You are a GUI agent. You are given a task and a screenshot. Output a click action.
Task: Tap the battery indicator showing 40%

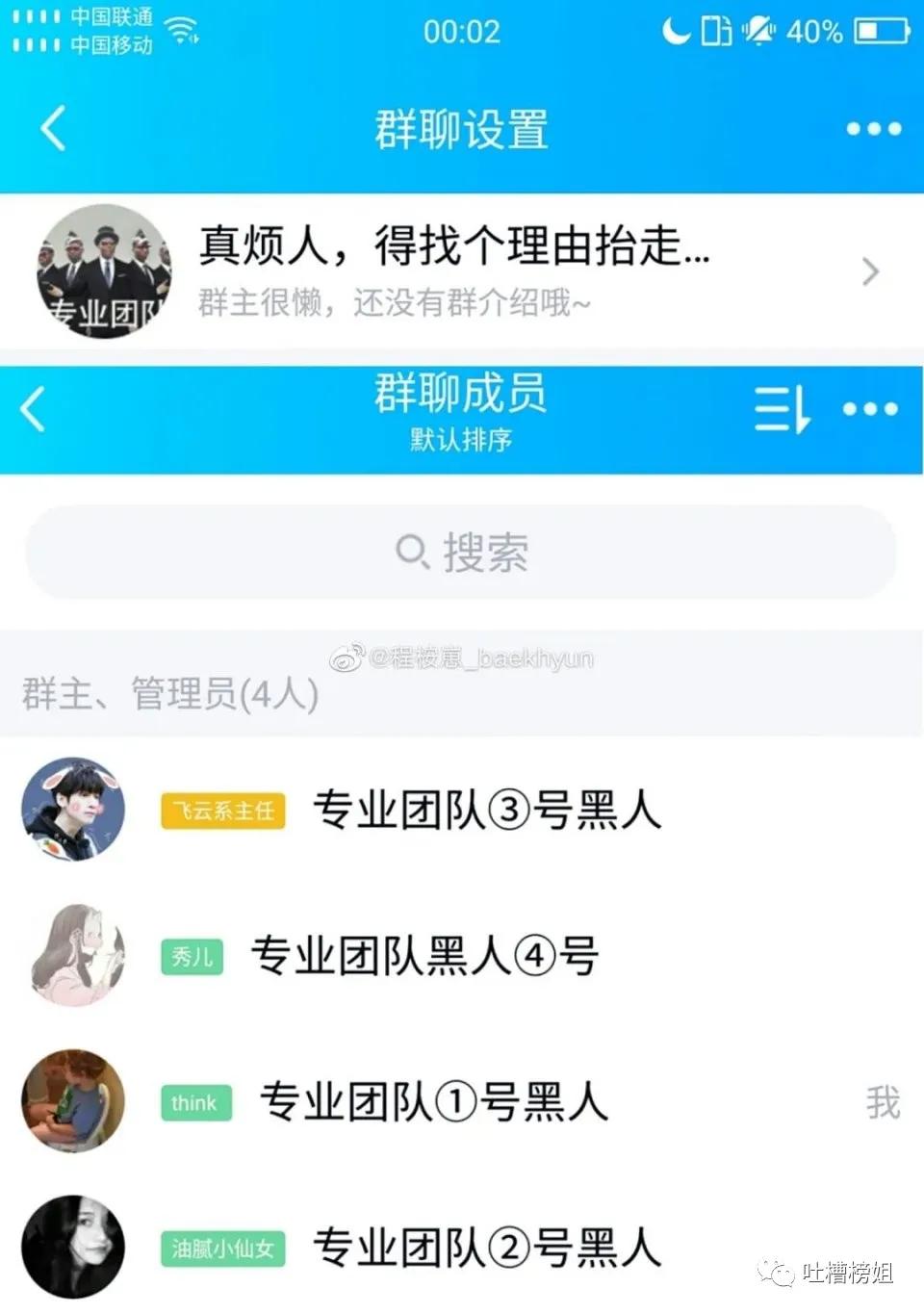tap(874, 32)
